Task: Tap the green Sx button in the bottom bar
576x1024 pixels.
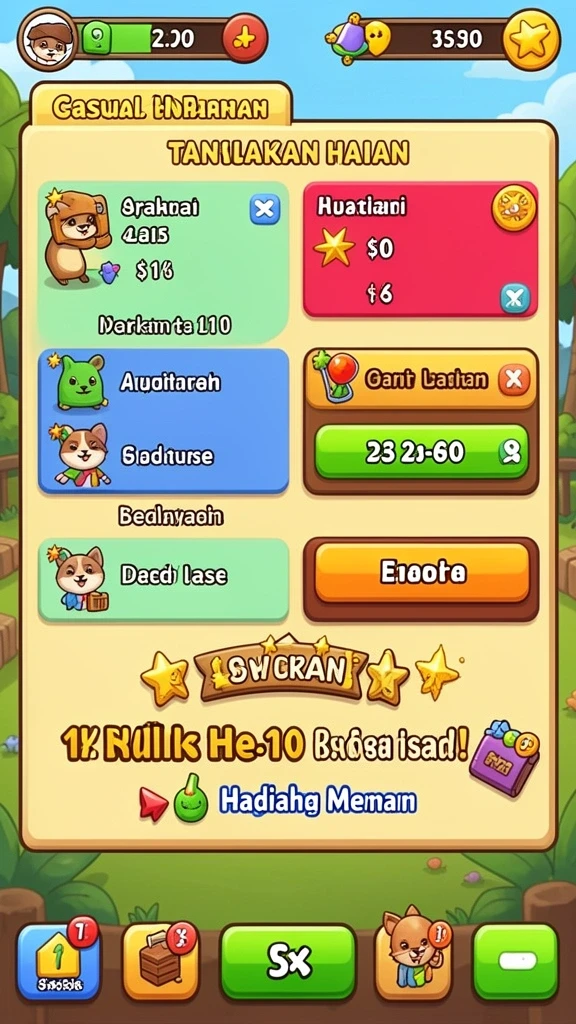Action: [288, 962]
